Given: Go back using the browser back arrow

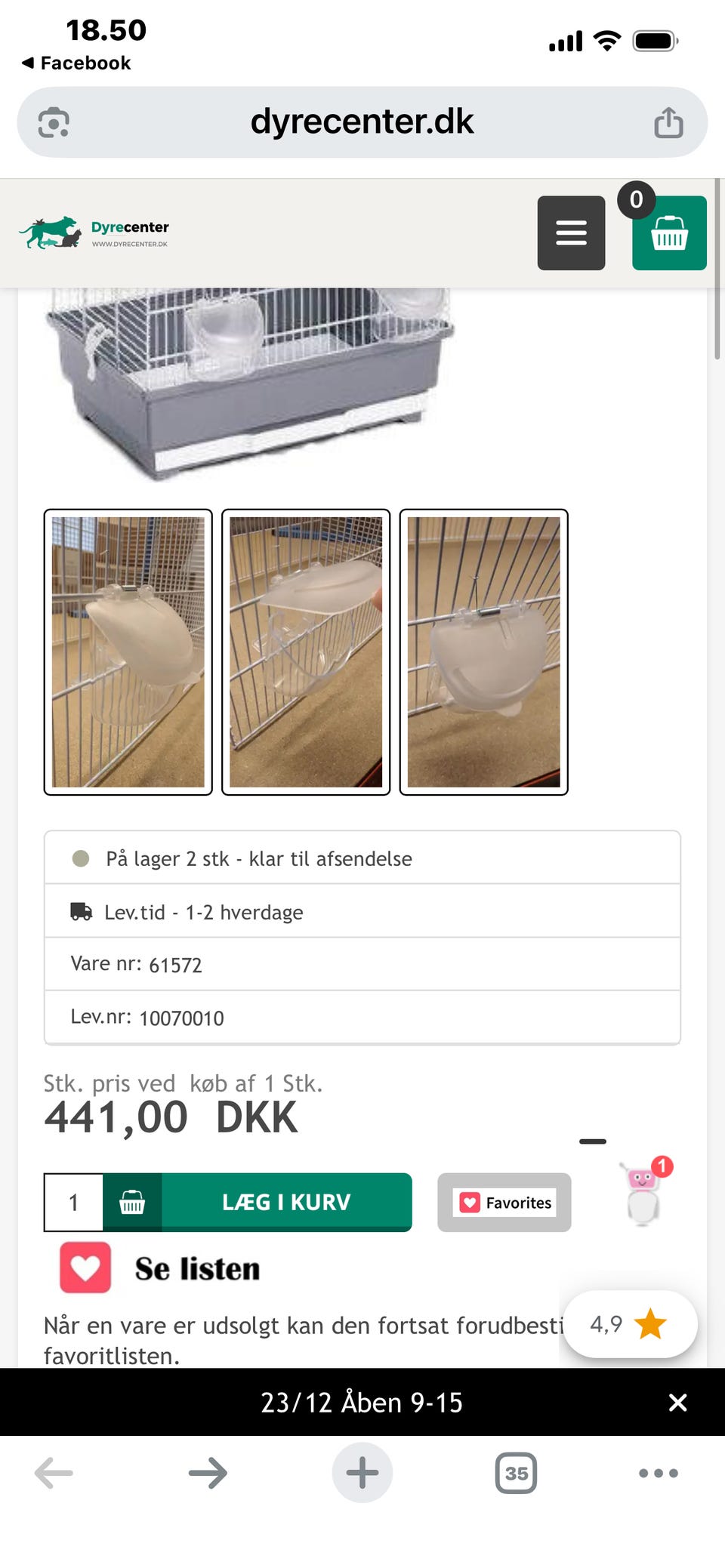Looking at the screenshot, I should coord(51,1472).
